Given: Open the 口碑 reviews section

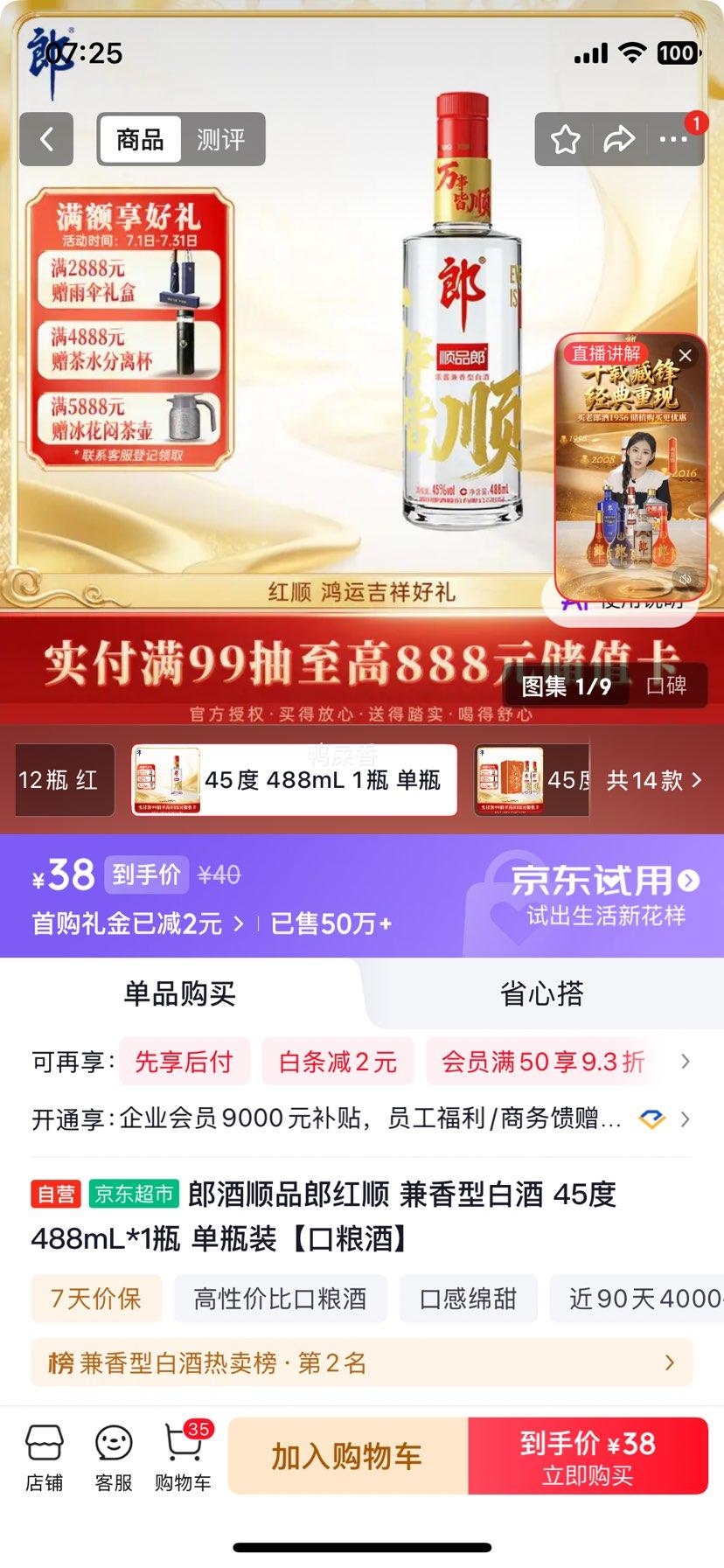Looking at the screenshot, I should click(666, 686).
